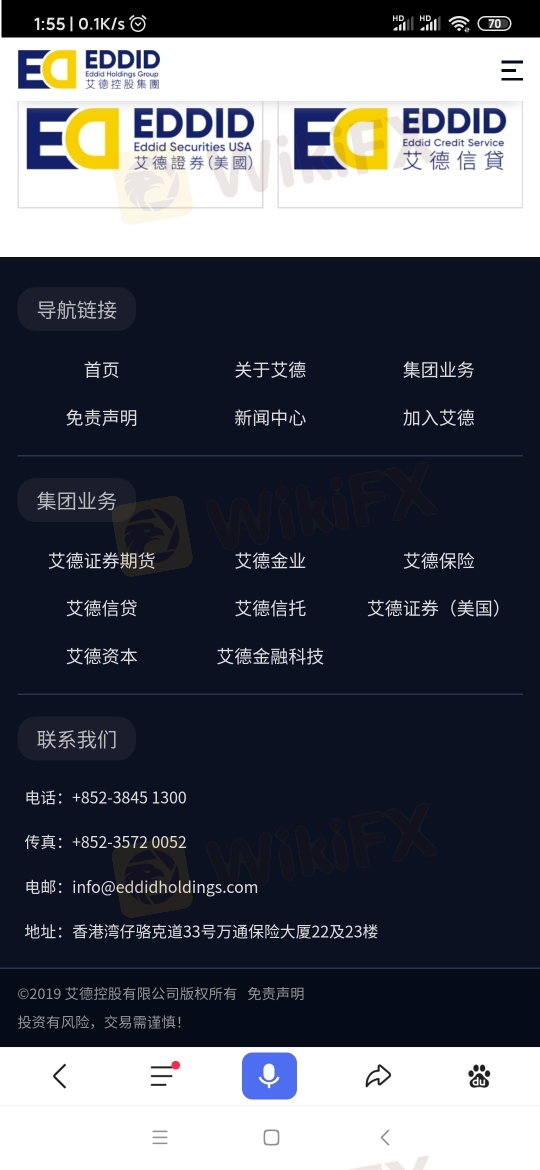The height and width of the screenshot is (1170, 540).
Task: Open 新闻中心 link
Action: (x=270, y=418)
